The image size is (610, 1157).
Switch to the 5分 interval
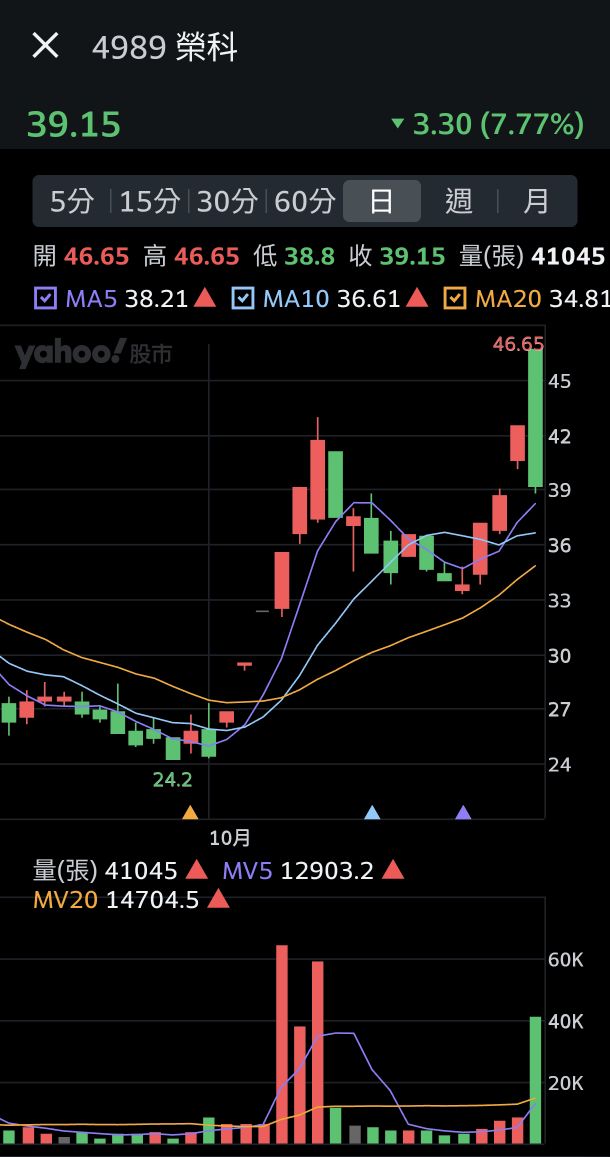pyautogui.click(x=71, y=201)
